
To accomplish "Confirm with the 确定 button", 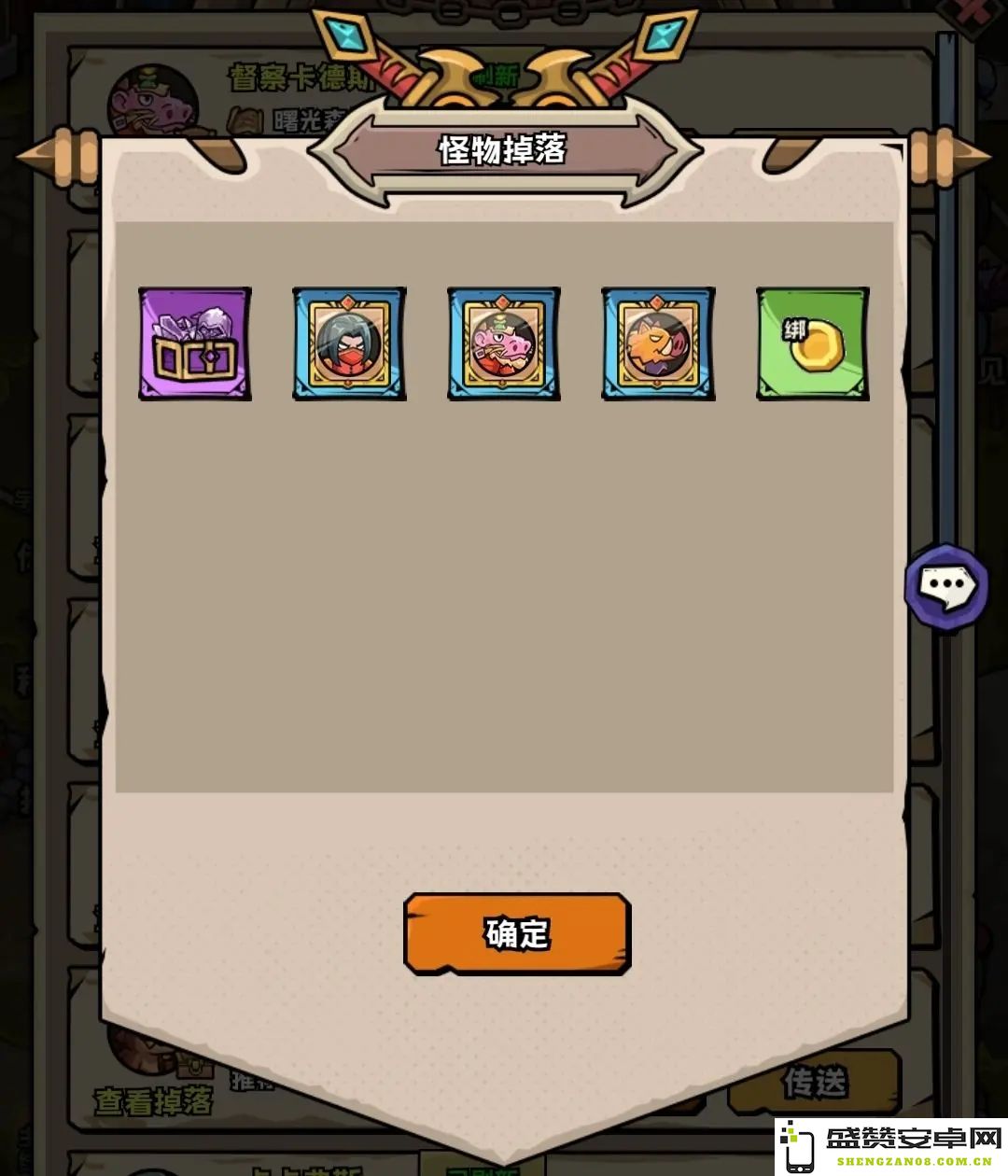I will (517, 934).
